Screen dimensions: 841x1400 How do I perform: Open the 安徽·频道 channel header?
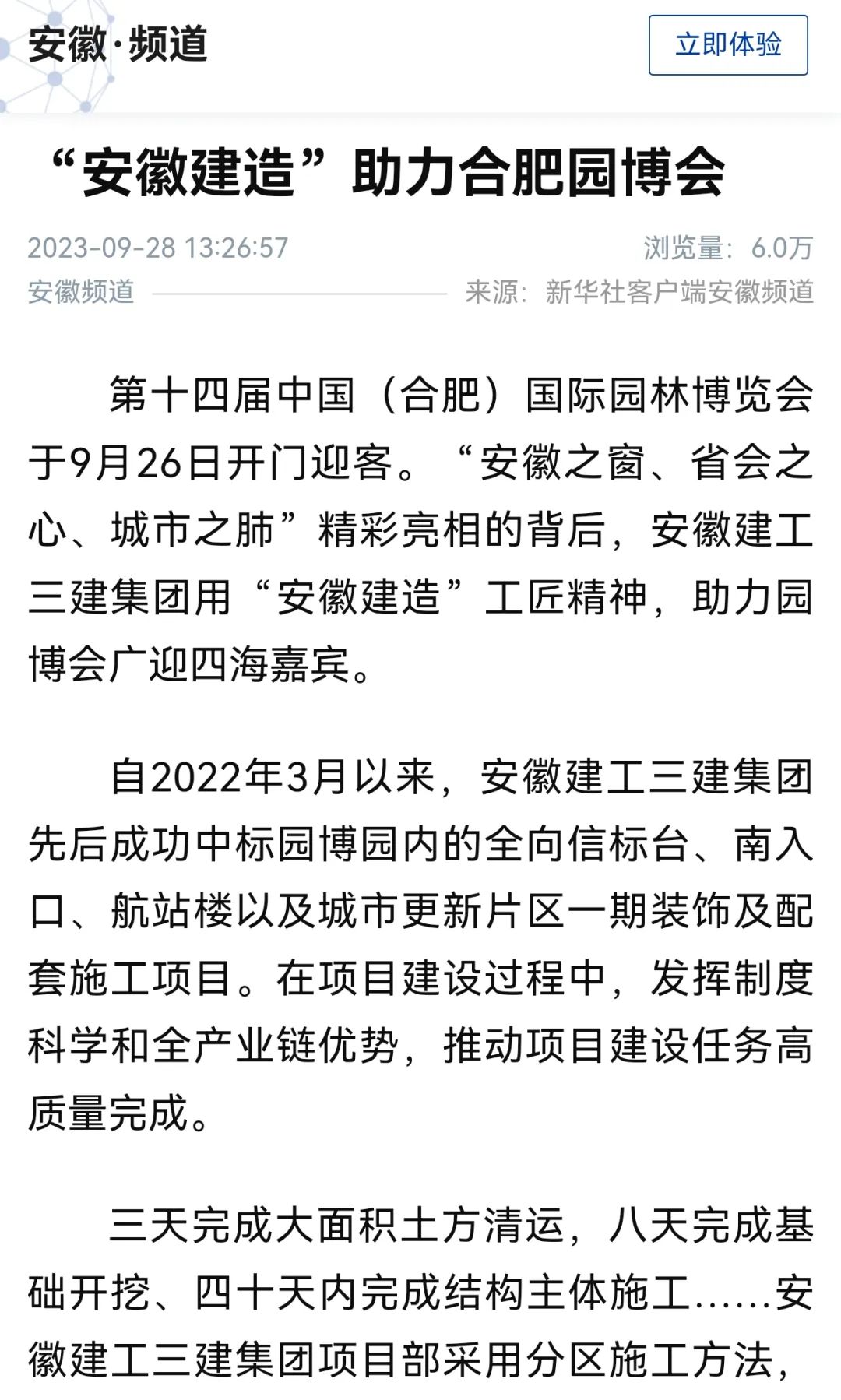118,44
